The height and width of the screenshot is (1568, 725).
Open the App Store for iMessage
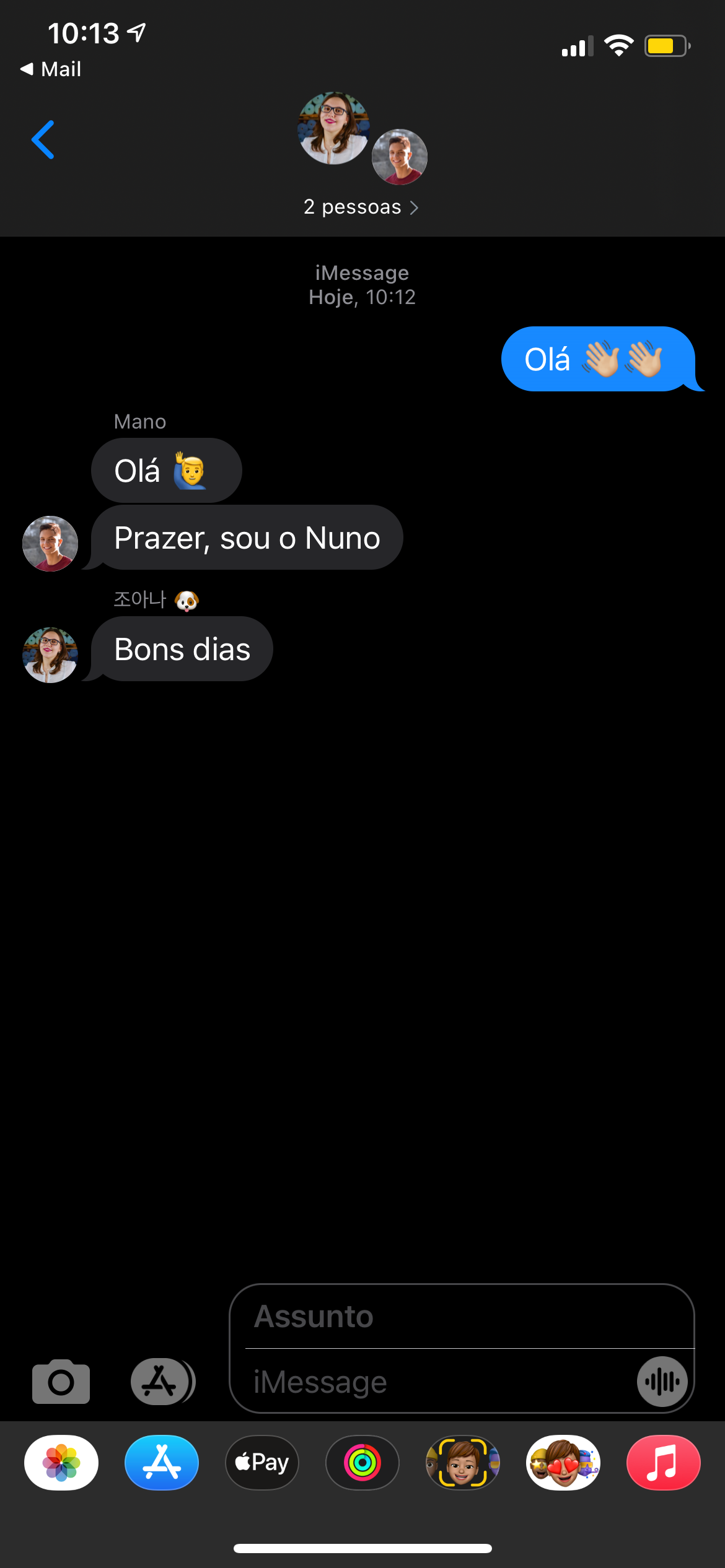coord(162,1463)
